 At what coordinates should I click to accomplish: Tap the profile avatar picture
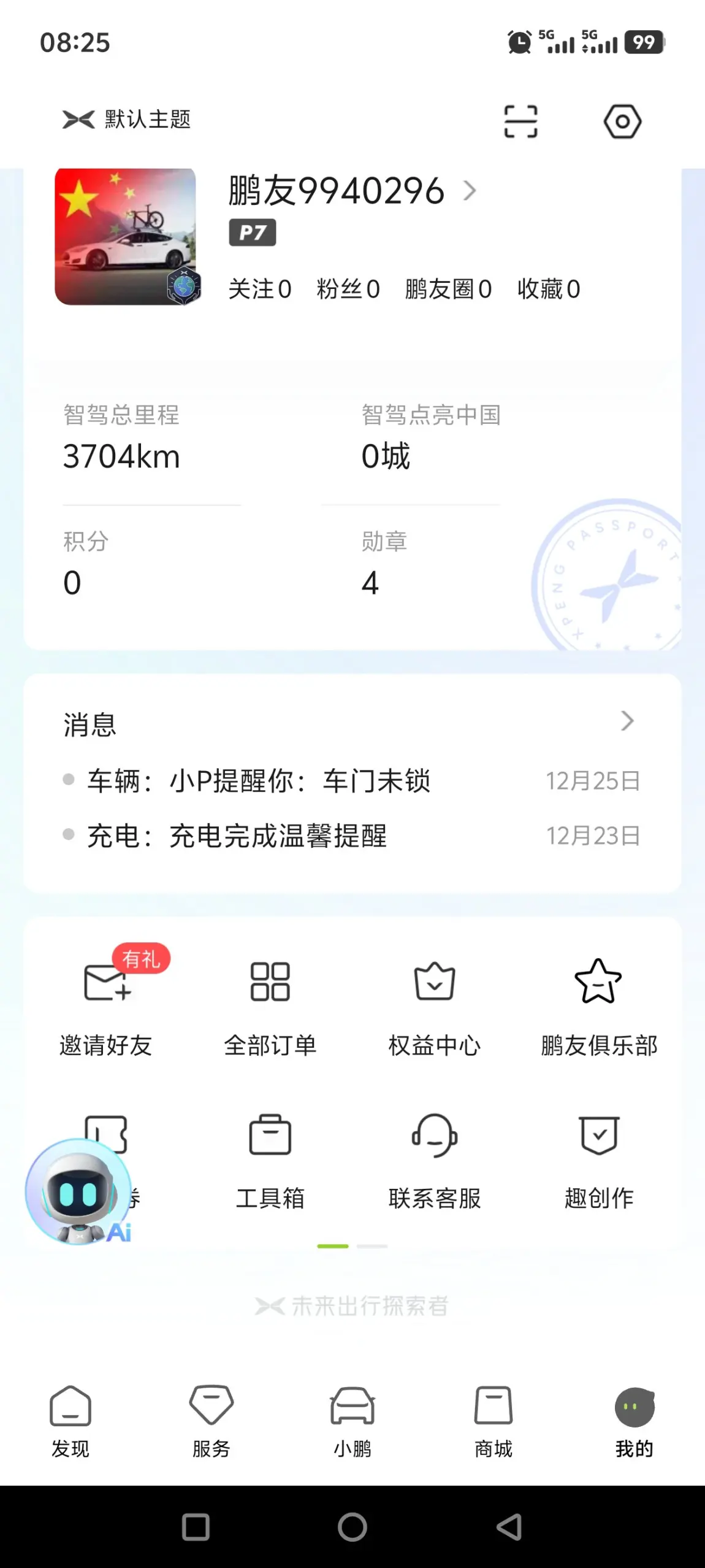pyautogui.click(x=126, y=237)
